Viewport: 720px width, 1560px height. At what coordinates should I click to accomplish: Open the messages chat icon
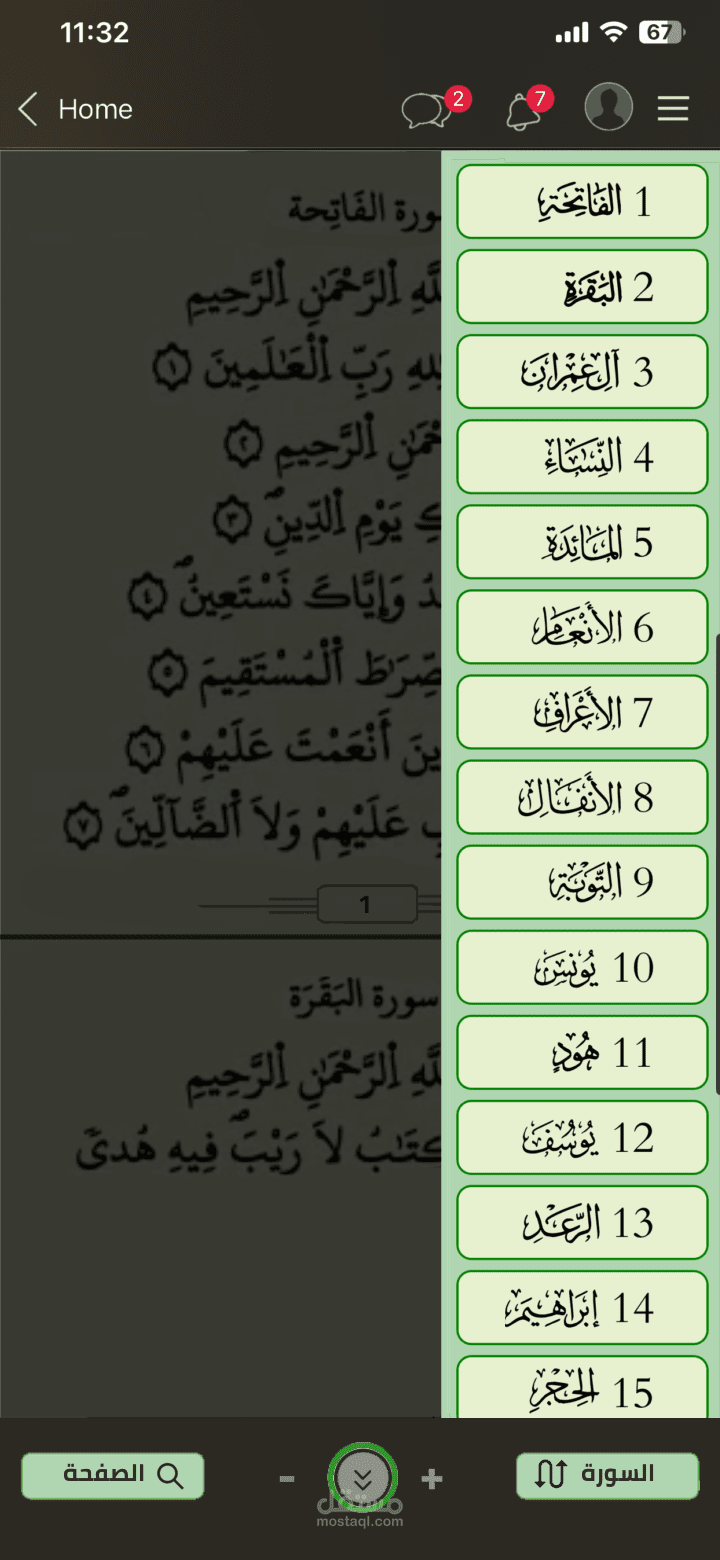point(426,110)
